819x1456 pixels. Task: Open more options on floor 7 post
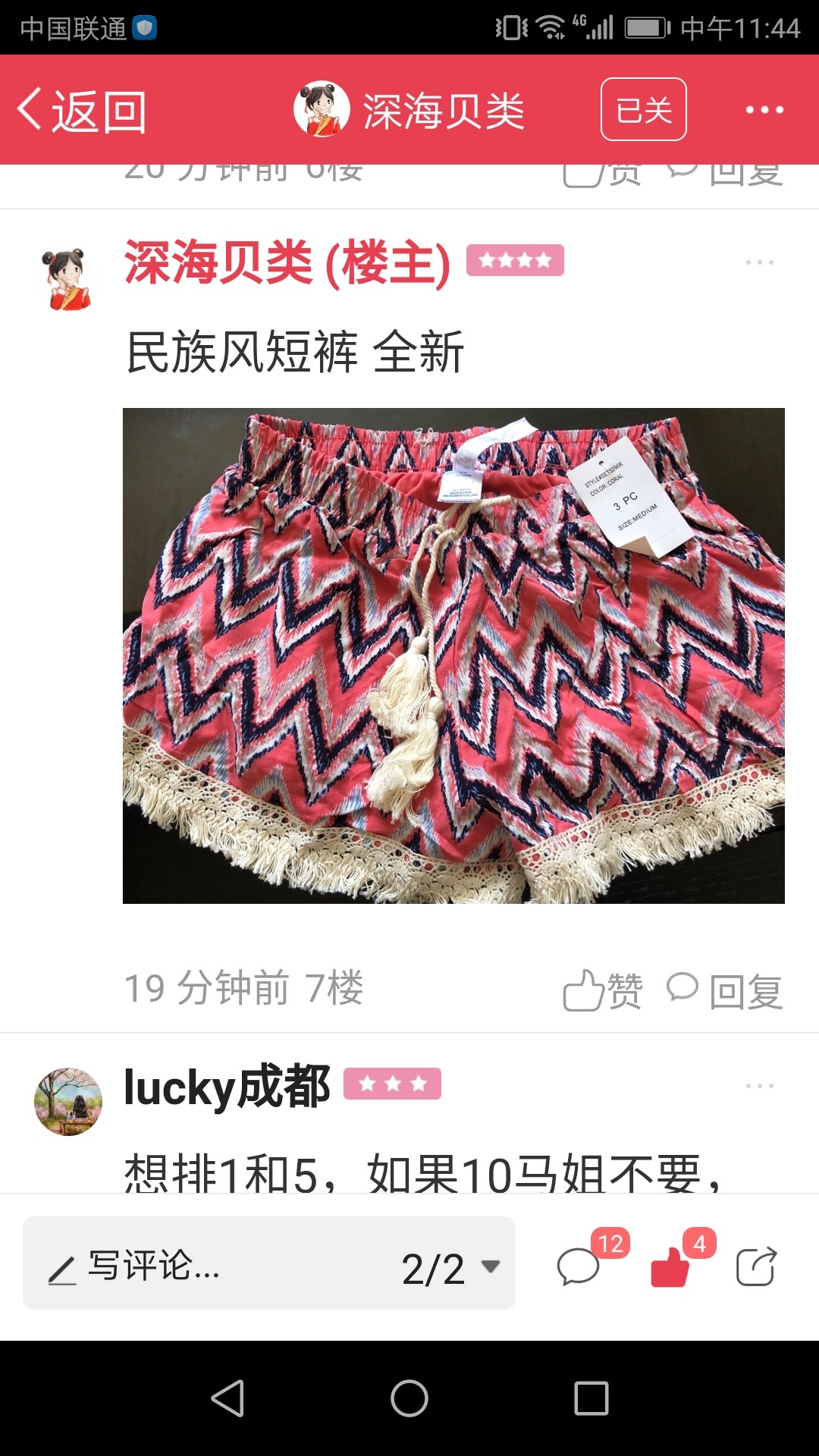point(760,262)
